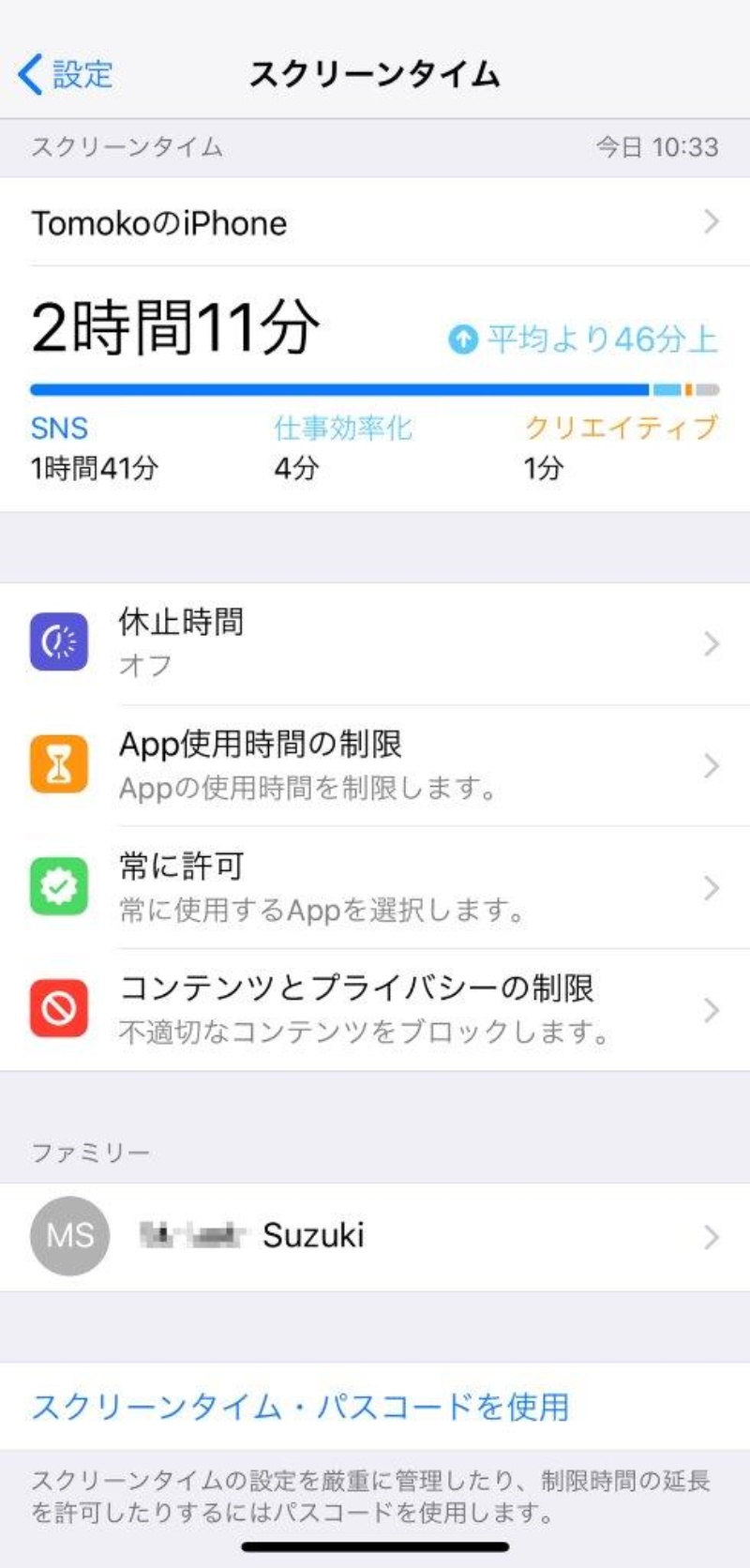Open App使用時間の制限
This screenshot has width=750, height=1568.
pyautogui.click(x=375, y=765)
